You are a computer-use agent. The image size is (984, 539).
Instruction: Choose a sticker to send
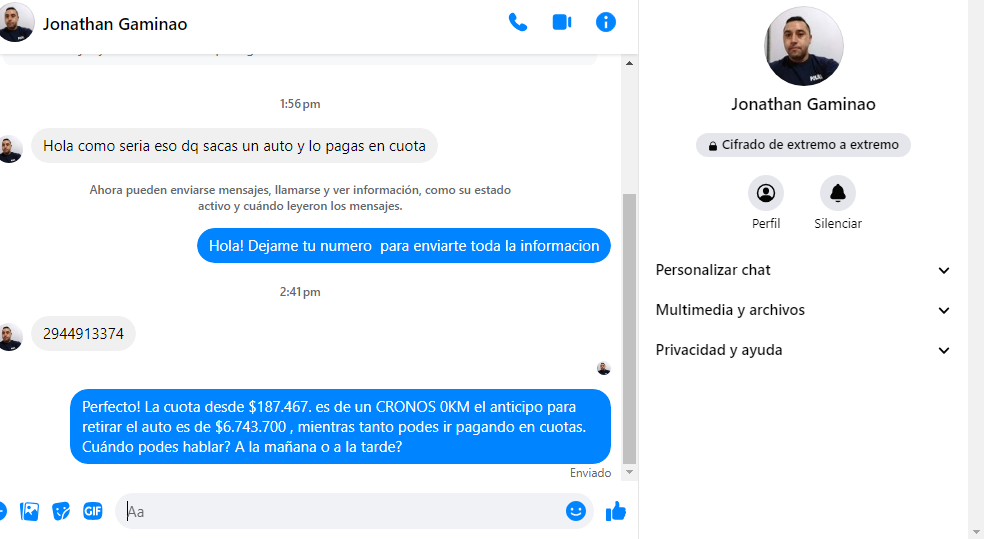62,511
